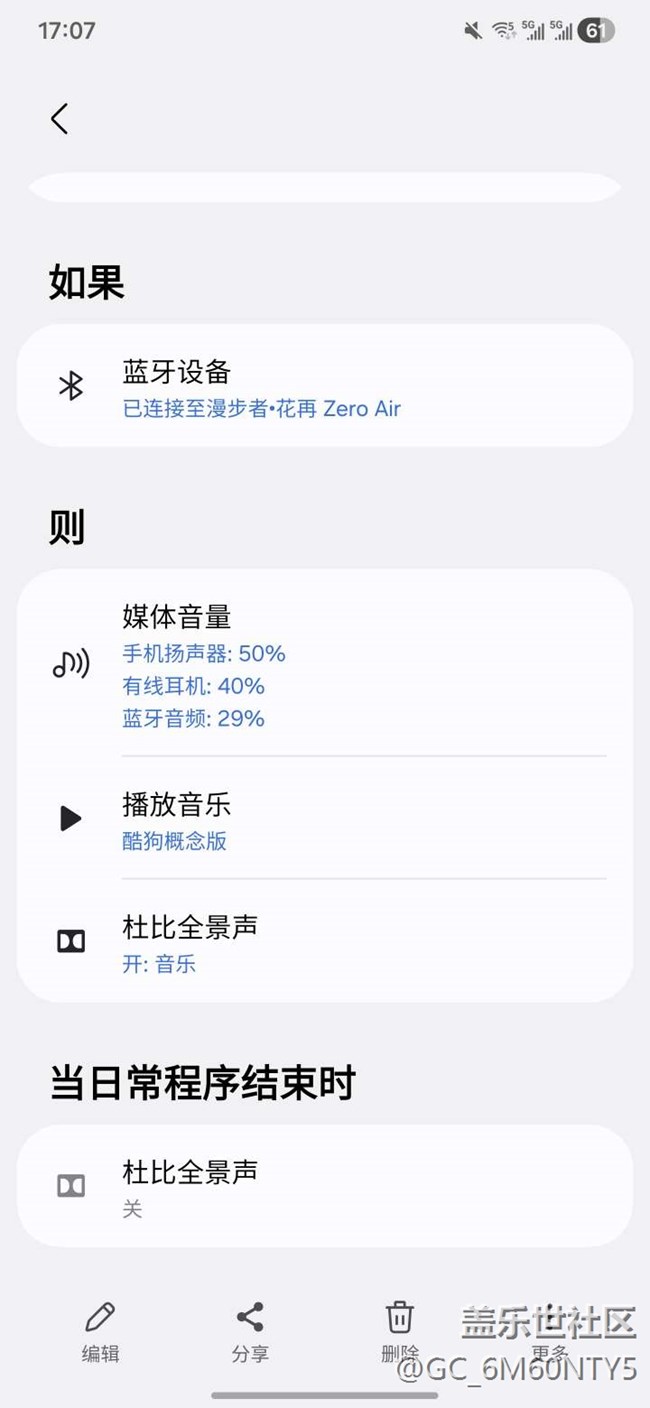
Task: Open the 媒体音量 action
Action: [x=324, y=665]
